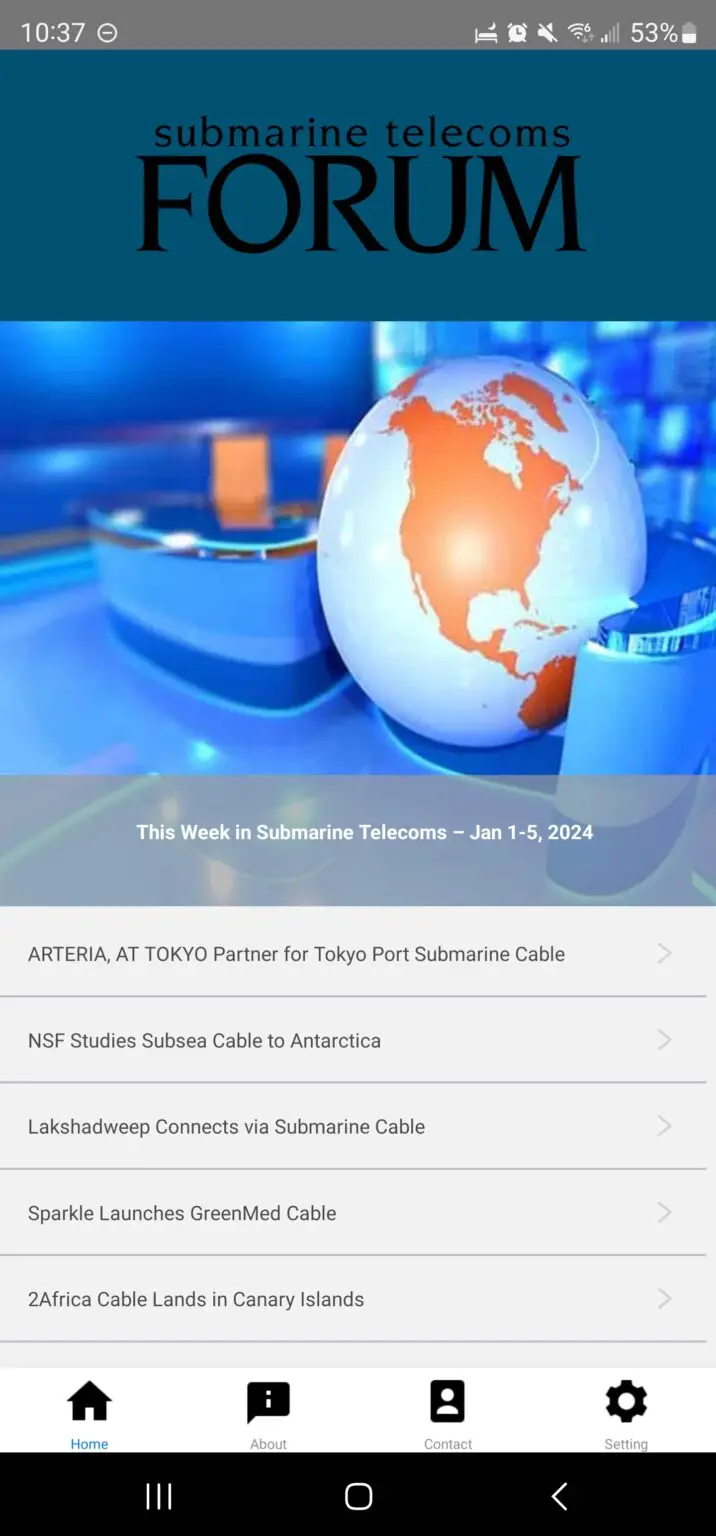The width and height of the screenshot is (716, 1536).
Task: Open the Setting tab
Action: pos(626,1412)
